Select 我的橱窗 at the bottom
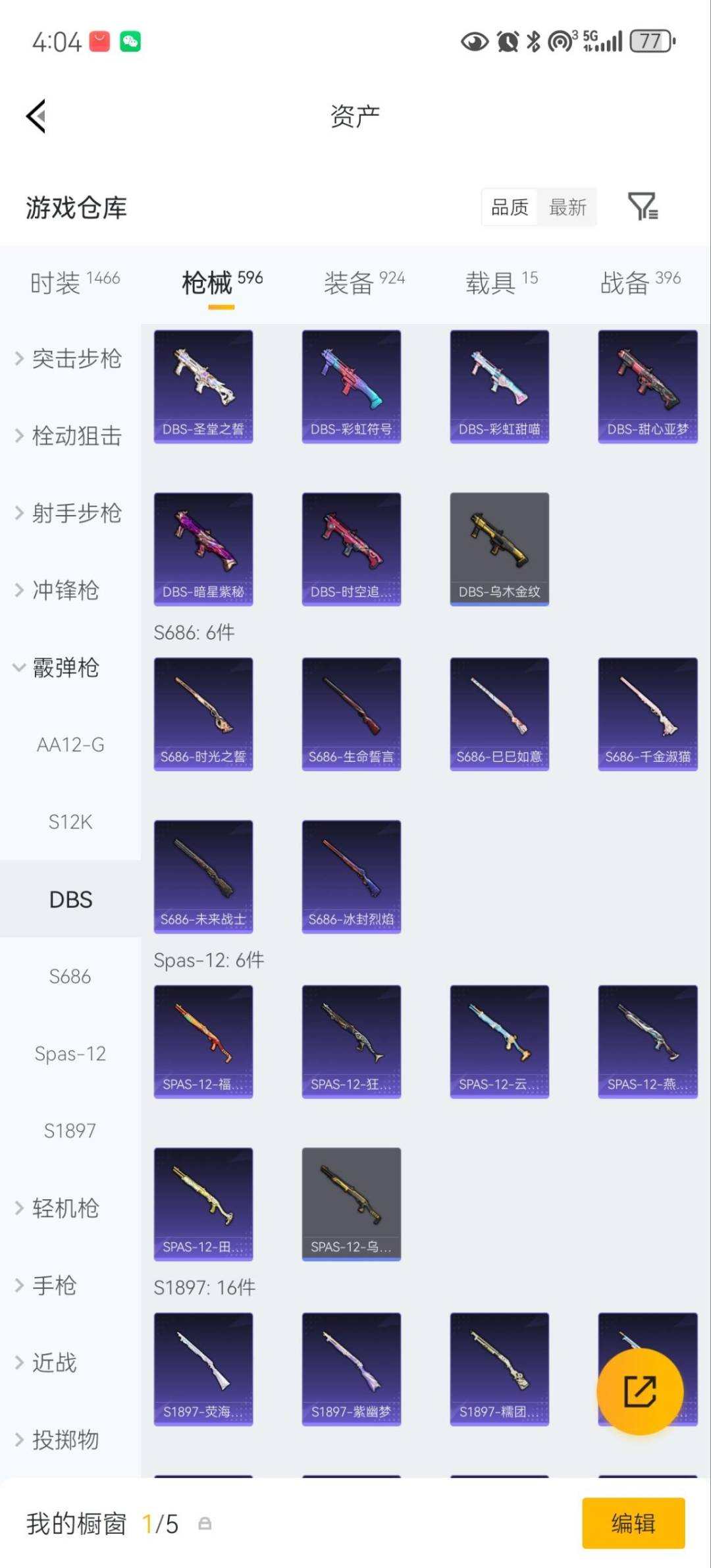This screenshot has height=1568, width=711. [x=76, y=1523]
